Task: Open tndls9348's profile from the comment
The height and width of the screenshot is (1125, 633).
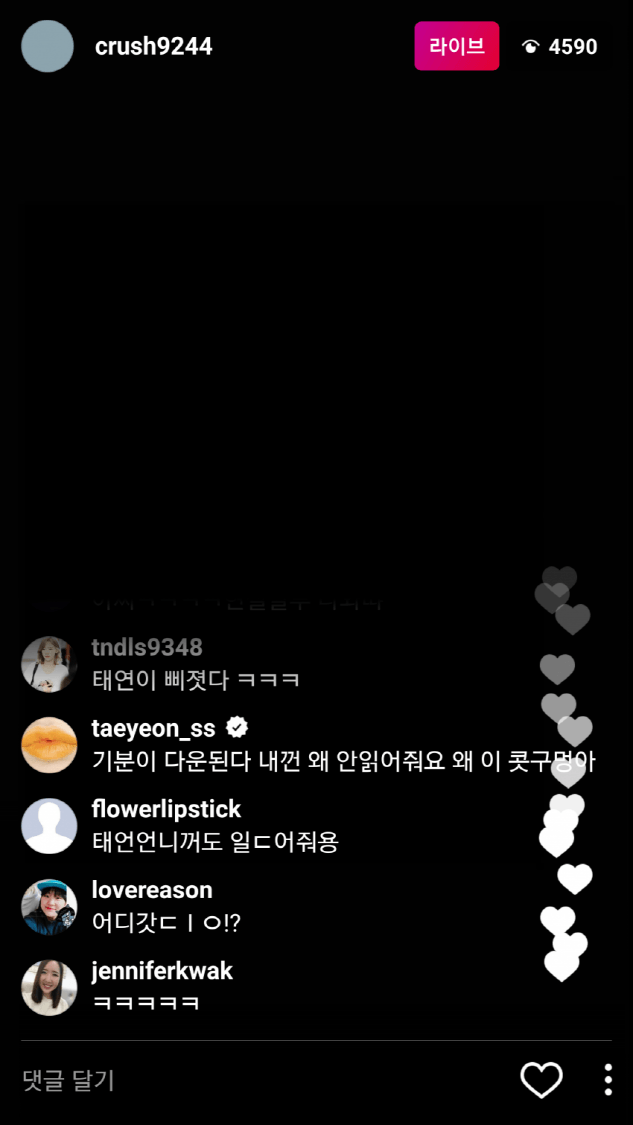Action: tap(147, 647)
